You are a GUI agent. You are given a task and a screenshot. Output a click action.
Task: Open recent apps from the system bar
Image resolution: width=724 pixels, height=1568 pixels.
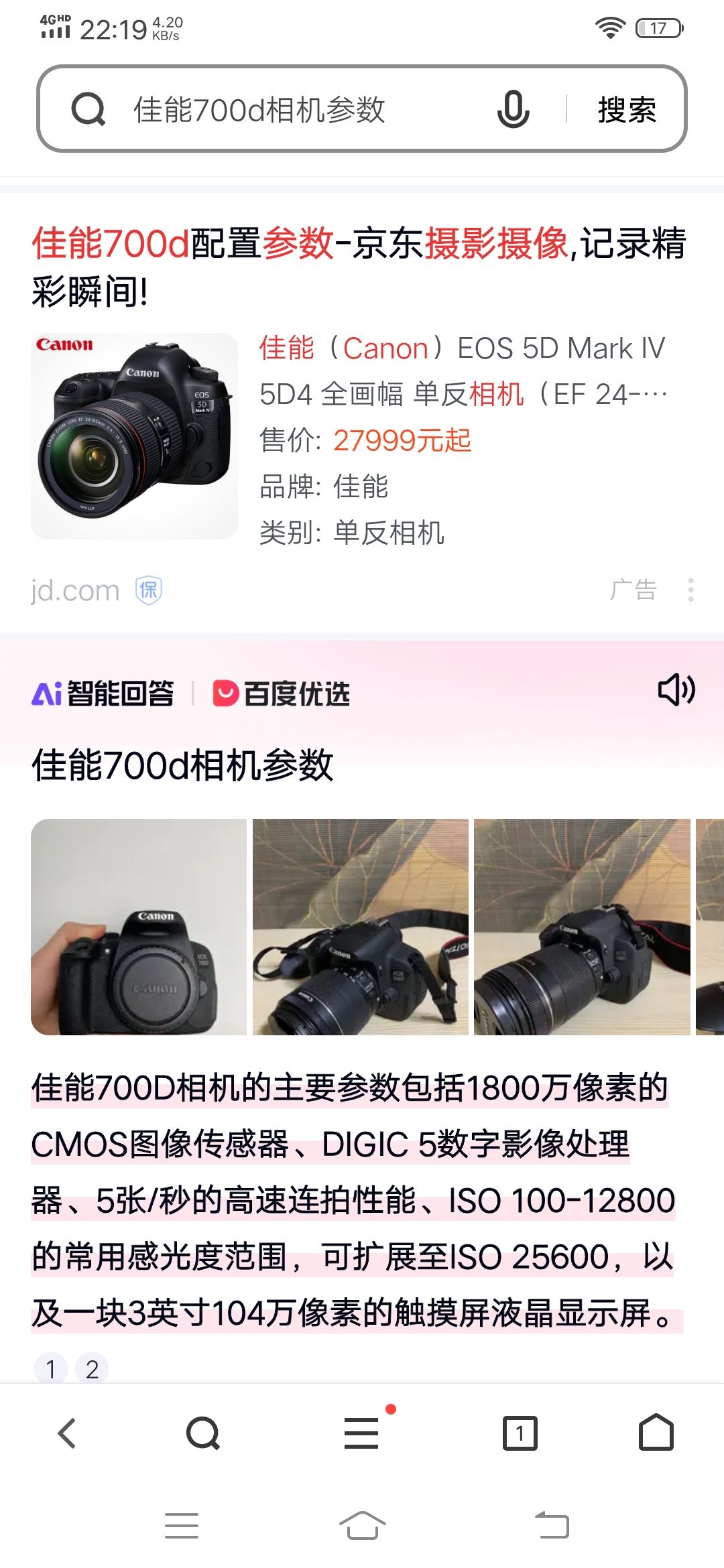[x=181, y=1526]
